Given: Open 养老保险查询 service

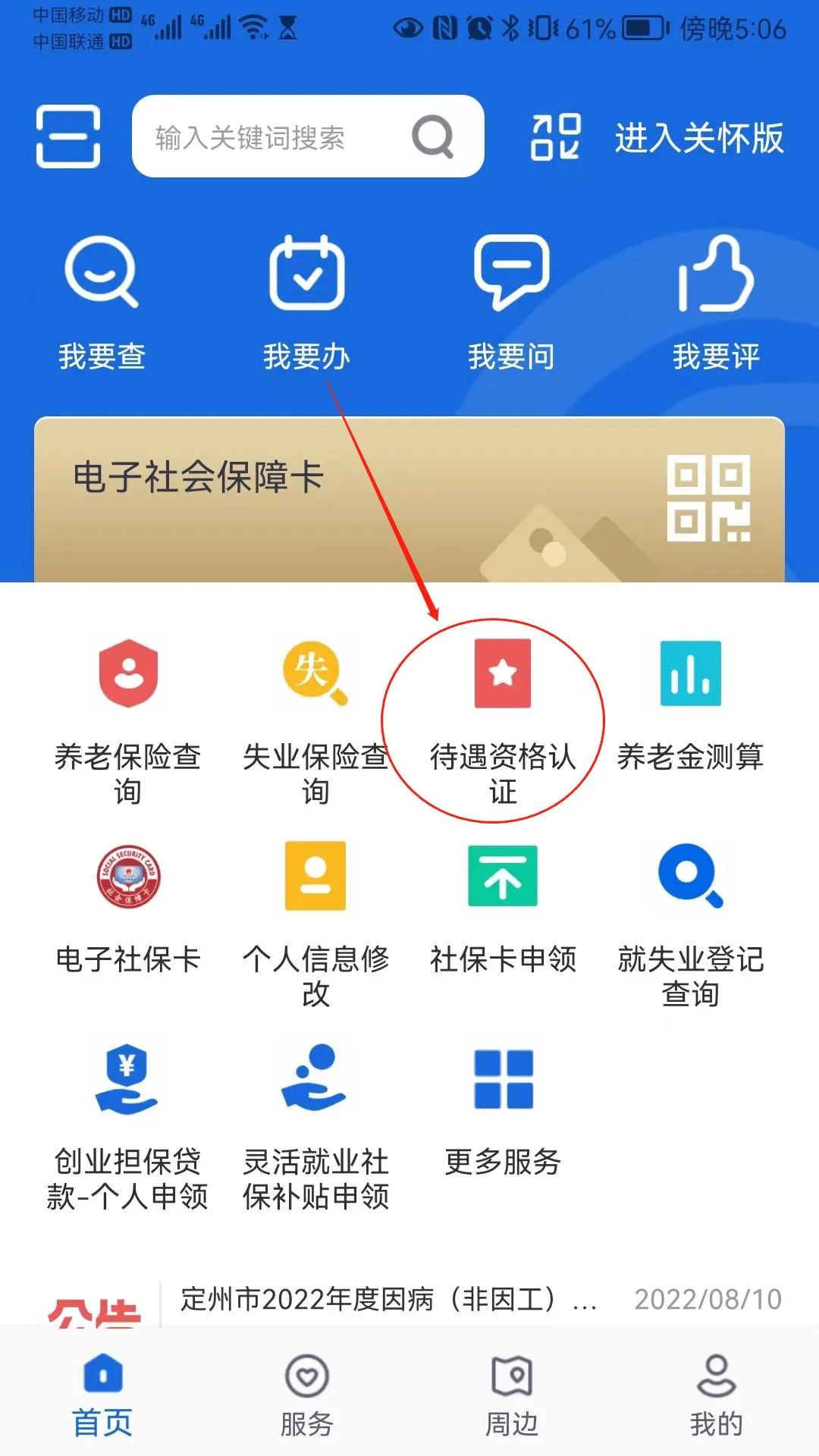Looking at the screenshot, I should 127,720.
